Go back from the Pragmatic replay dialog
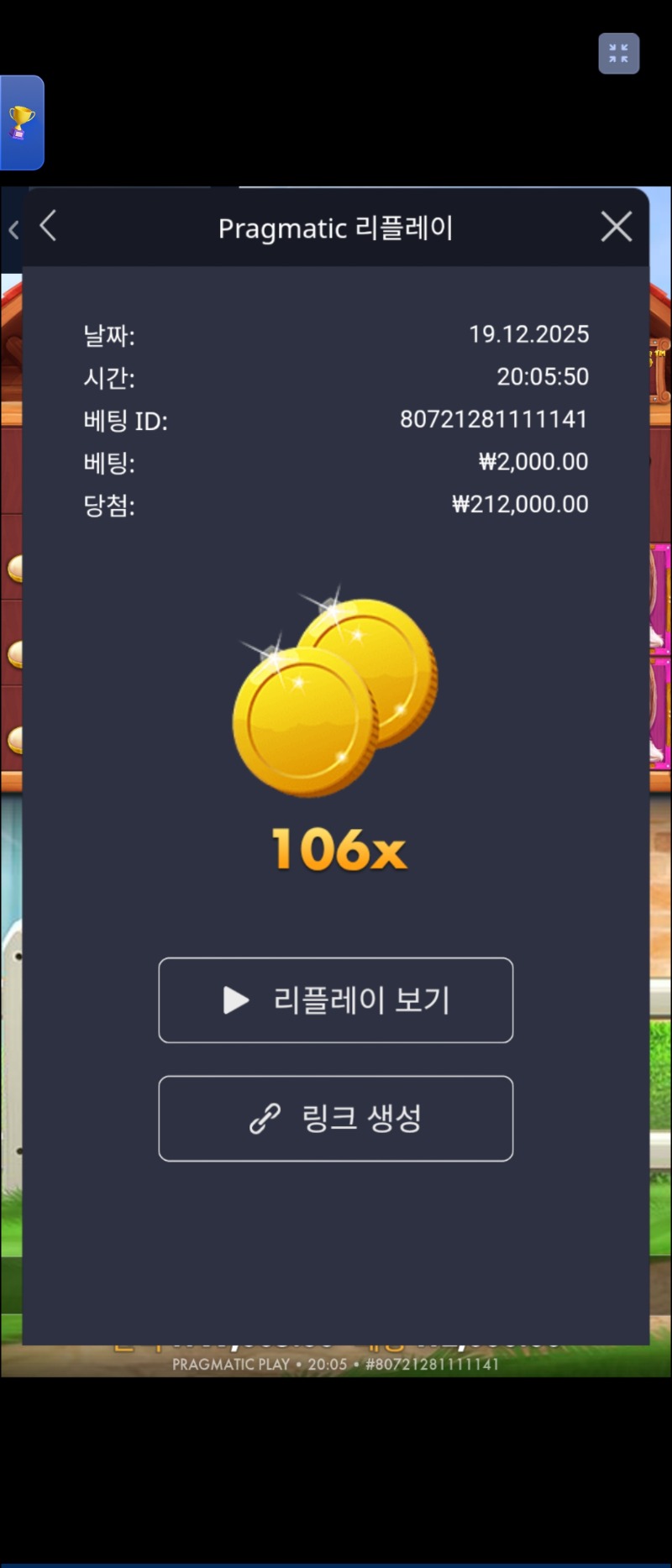The image size is (672, 1568). pos(48,226)
